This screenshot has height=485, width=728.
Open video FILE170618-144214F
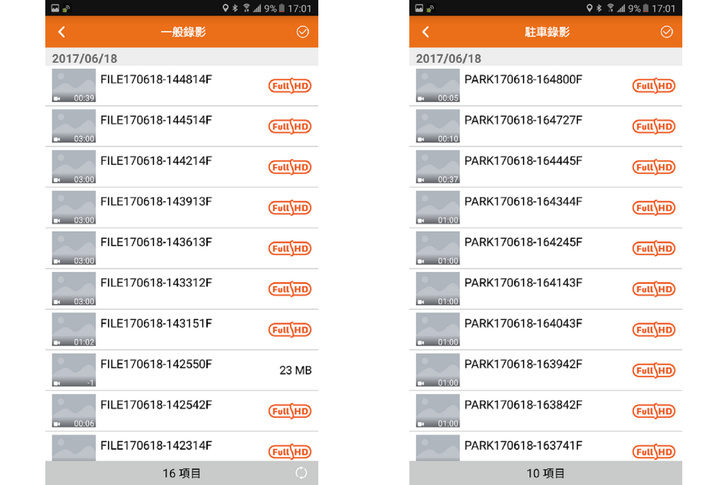pyautogui.click(x=156, y=161)
